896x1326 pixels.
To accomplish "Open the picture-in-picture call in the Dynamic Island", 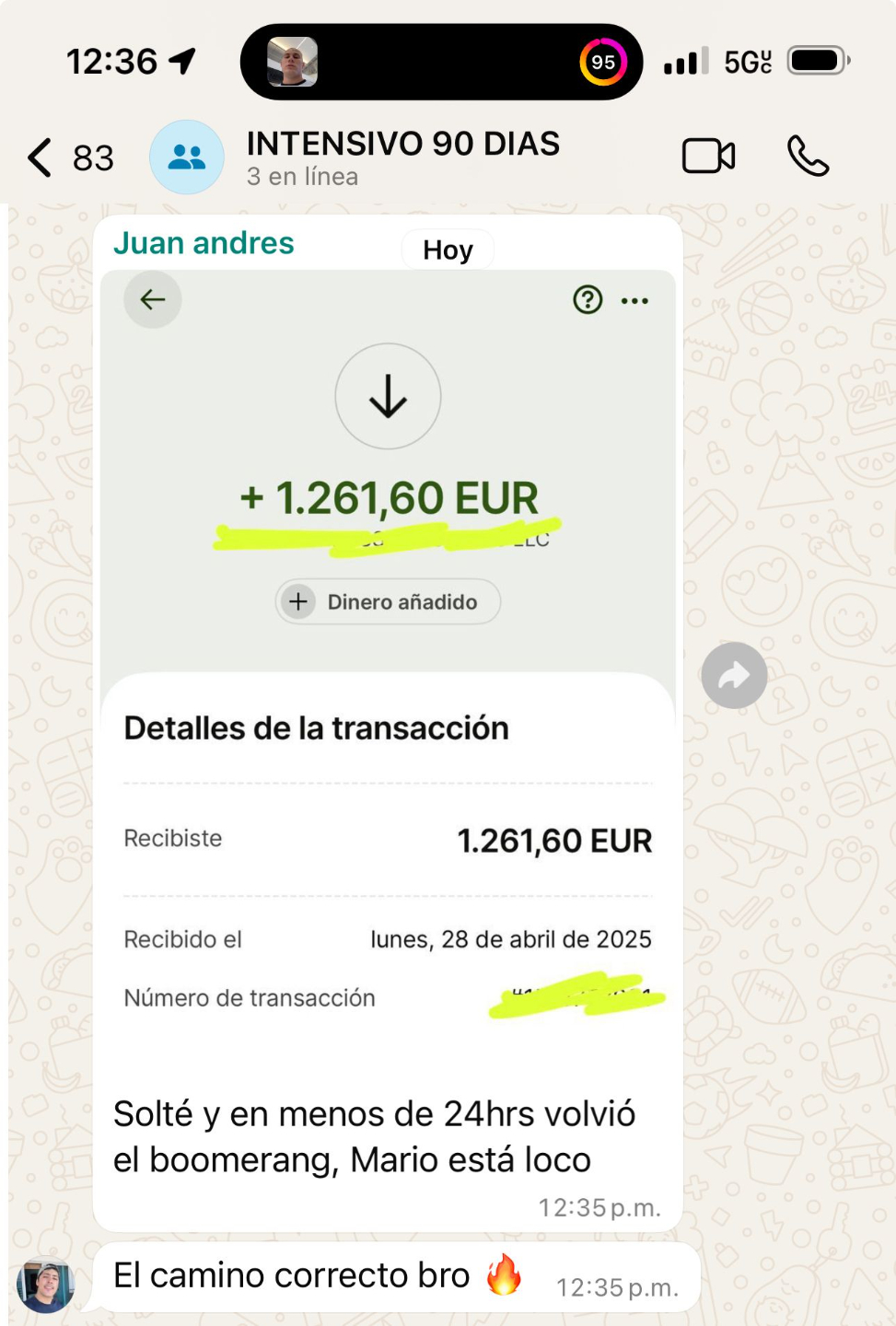I will click(x=293, y=62).
